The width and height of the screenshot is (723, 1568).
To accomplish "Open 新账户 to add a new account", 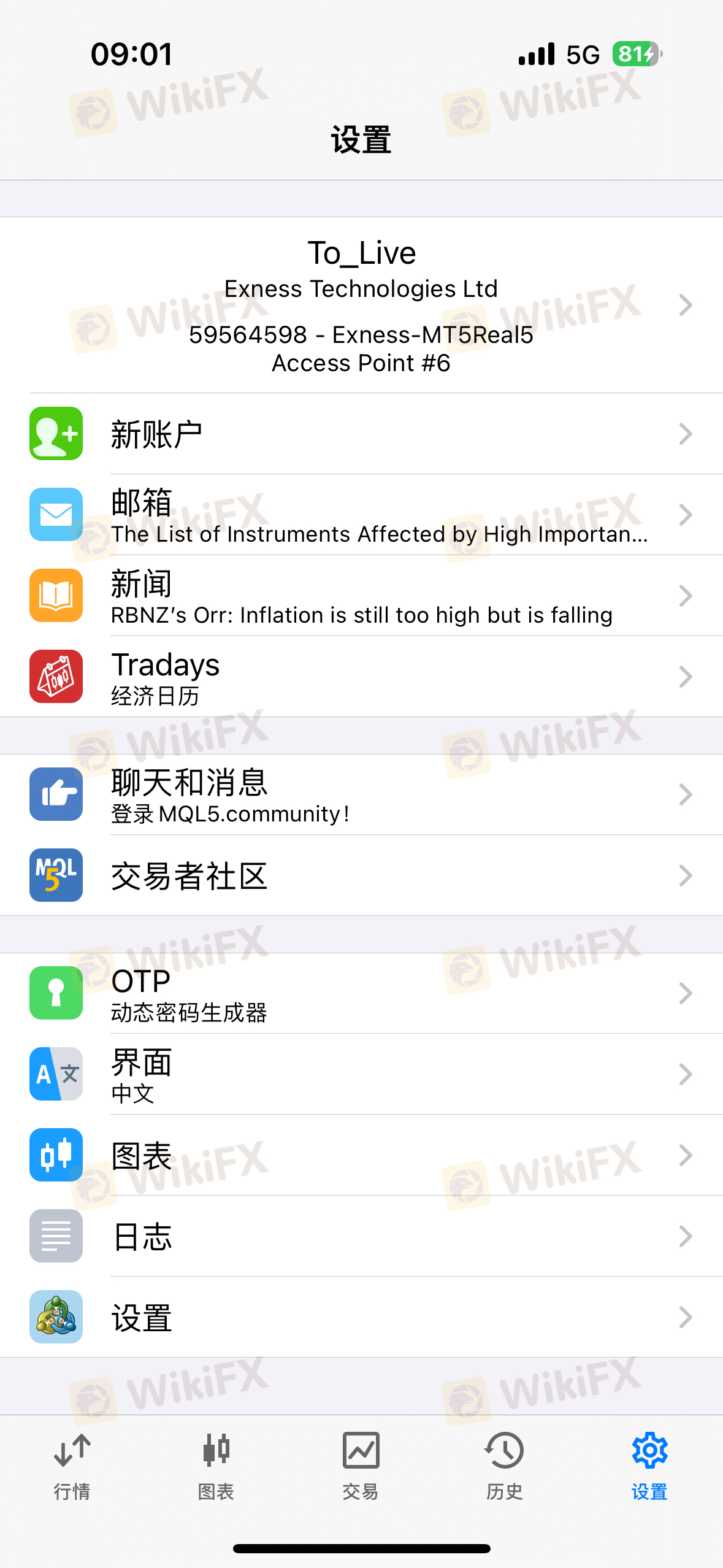I will (361, 434).
